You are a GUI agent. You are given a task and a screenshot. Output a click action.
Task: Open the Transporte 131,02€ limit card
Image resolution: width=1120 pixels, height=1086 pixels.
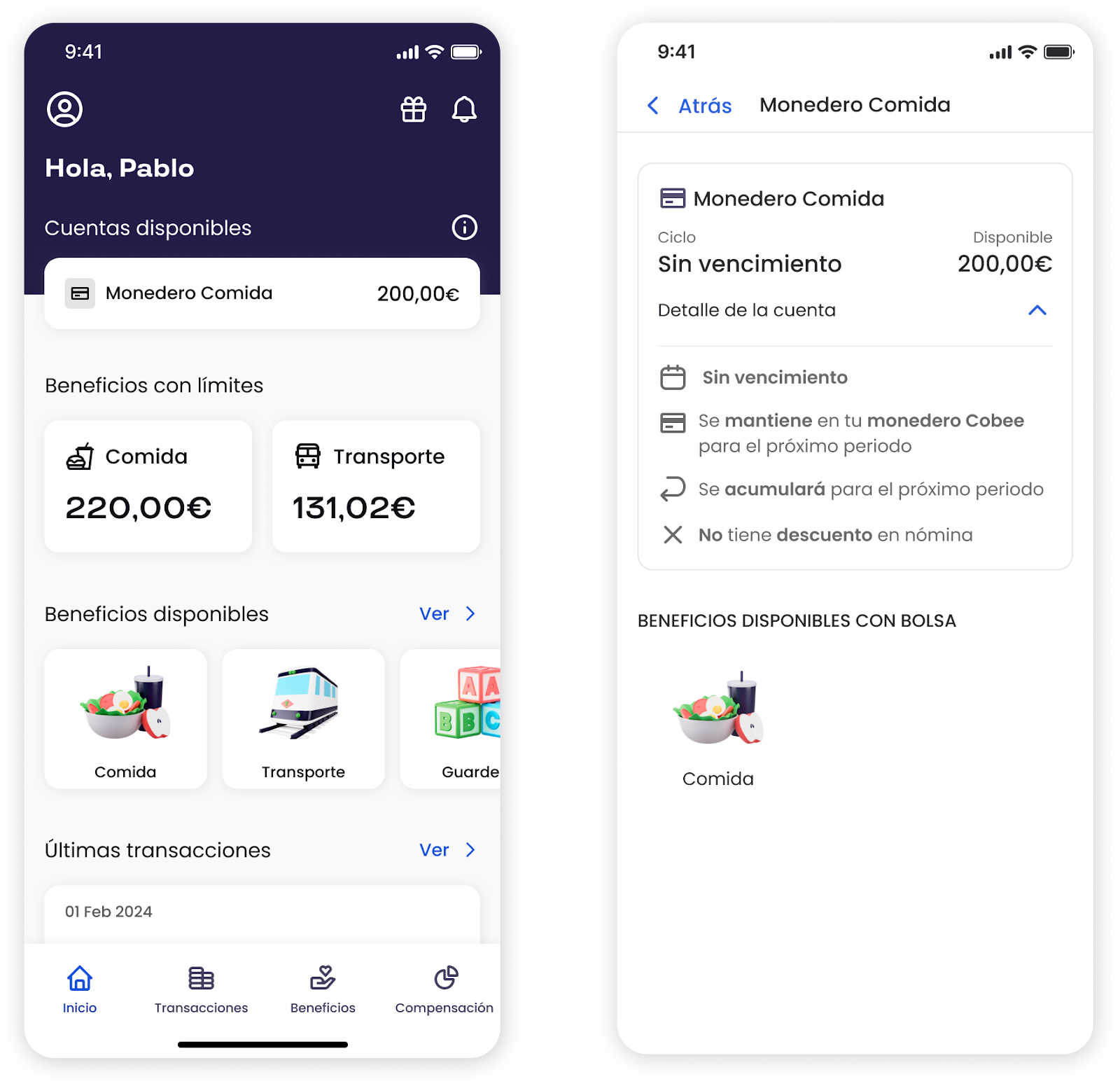[376, 486]
